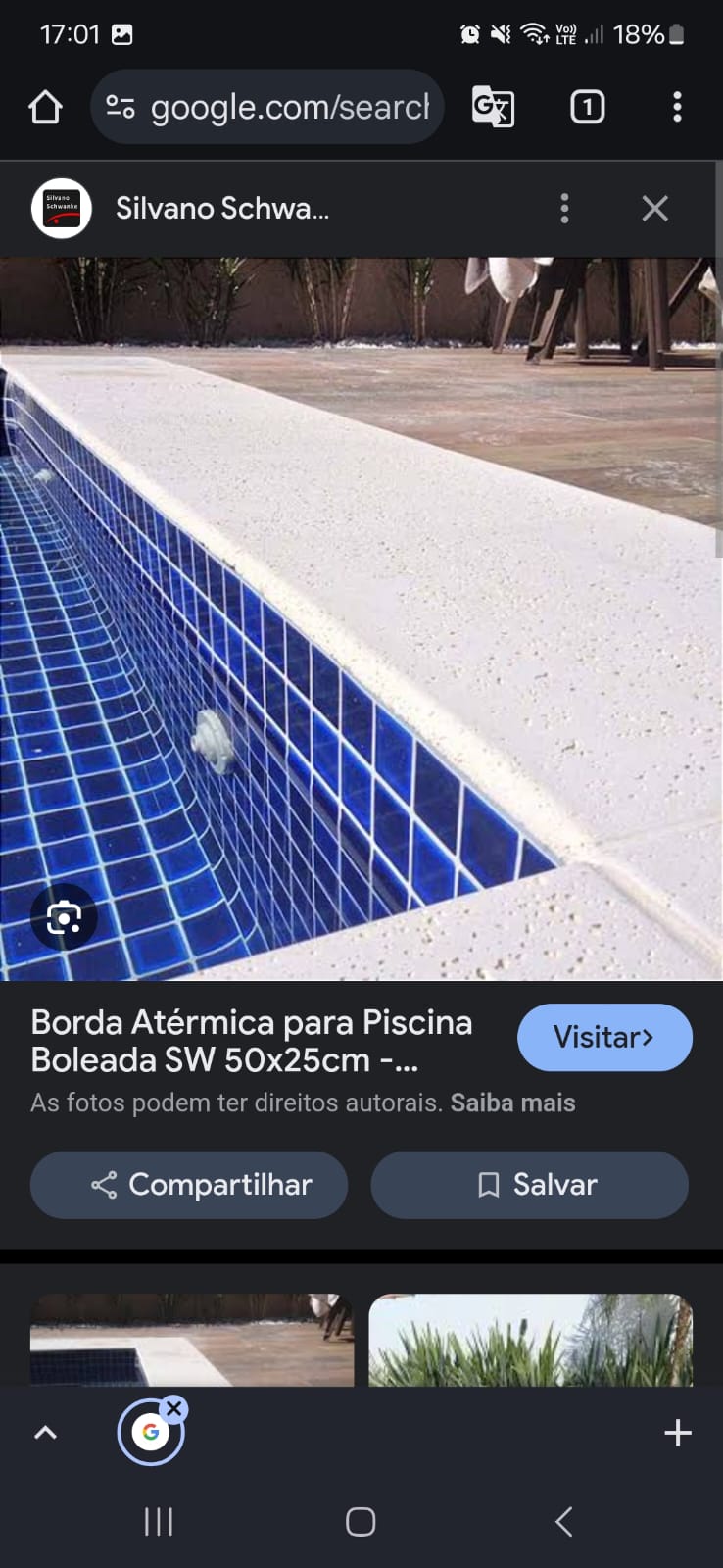Tap the Share icon on Compartilhar
723x1568 pixels.
[105, 1185]
